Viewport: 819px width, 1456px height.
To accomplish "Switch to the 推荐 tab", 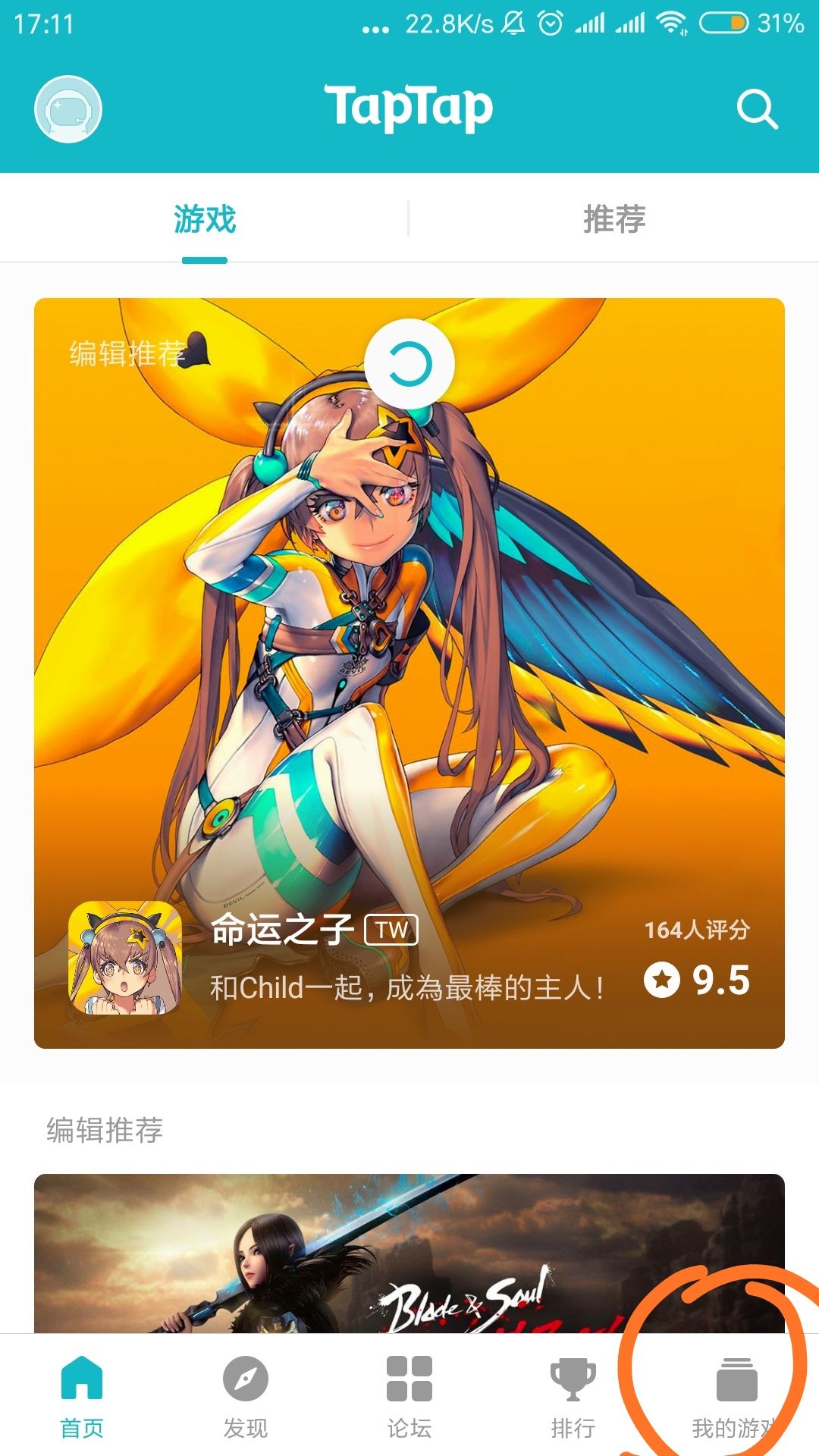I will point(614,218).
